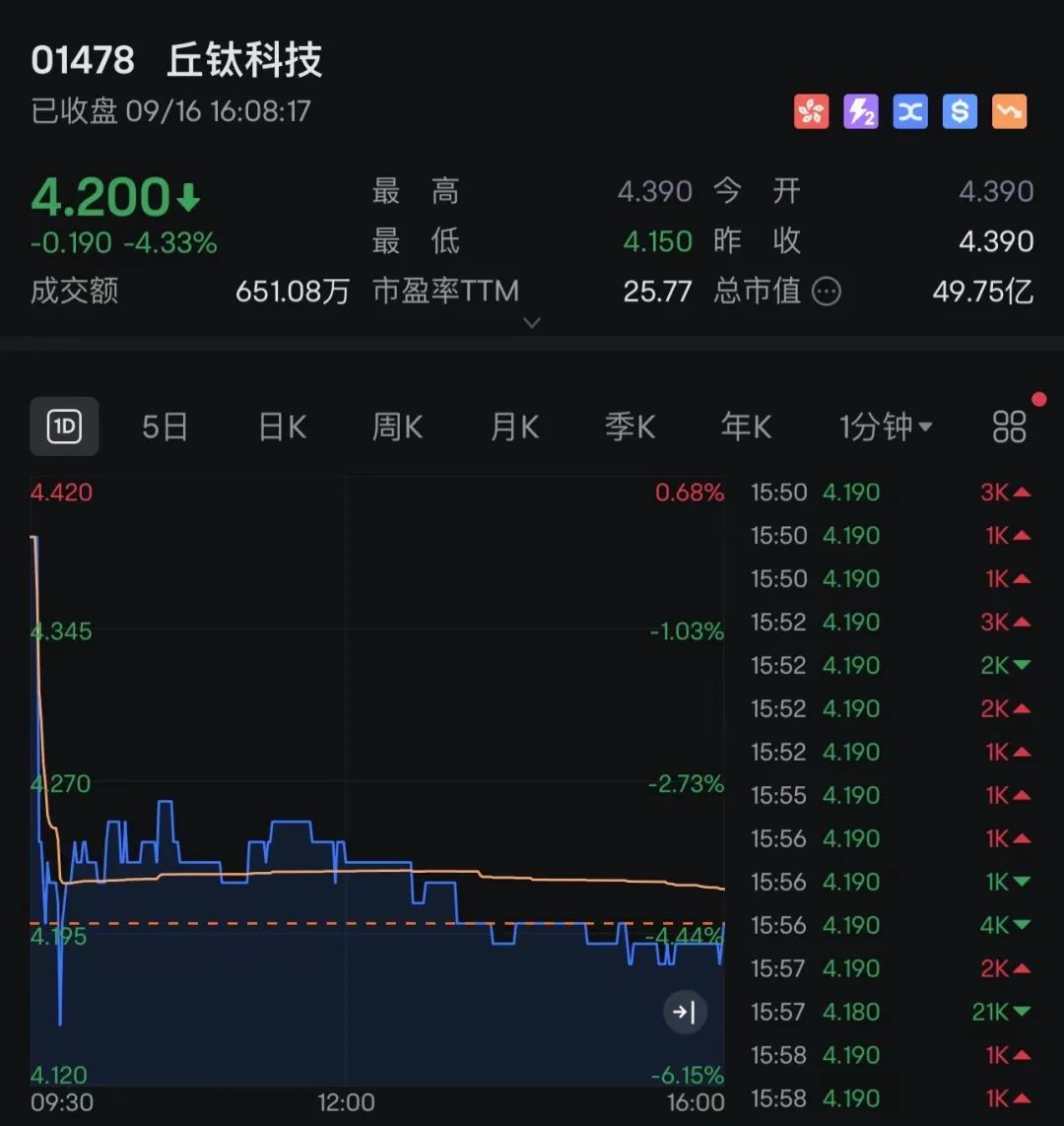1064x1126 pixels.
Task: Tap the purple lightning Level 2 badge
Action: click(861, 112)
